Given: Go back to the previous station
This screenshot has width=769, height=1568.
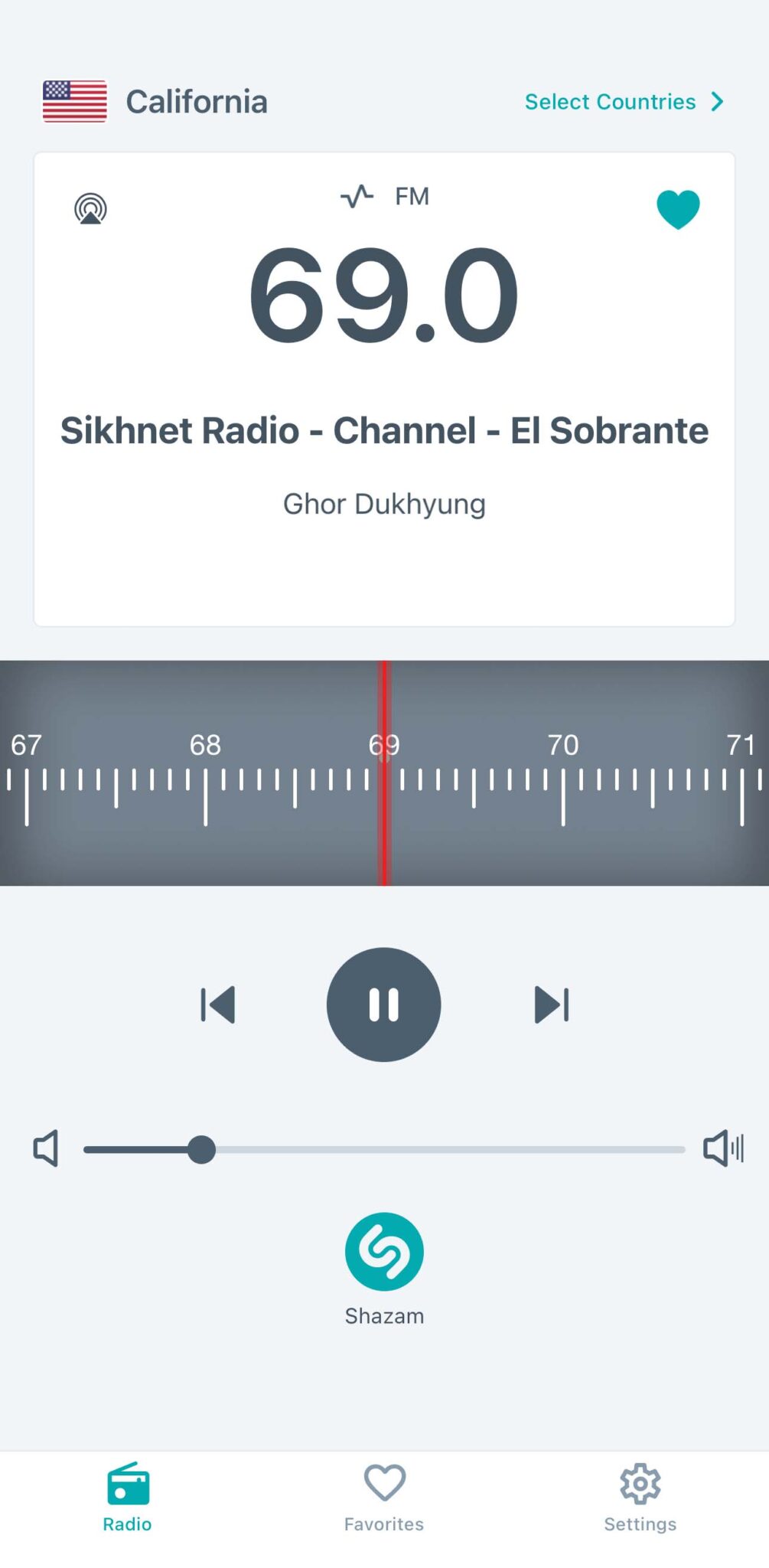Looking at the screenshot, I should 217,1004.
